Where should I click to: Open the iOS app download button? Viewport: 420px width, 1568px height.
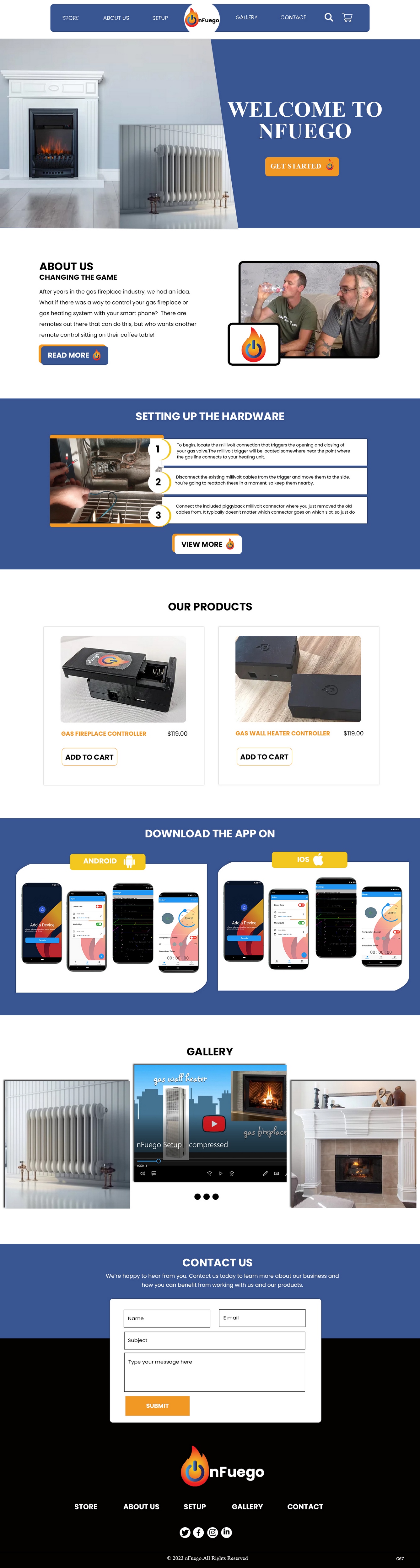coord(309,860)
